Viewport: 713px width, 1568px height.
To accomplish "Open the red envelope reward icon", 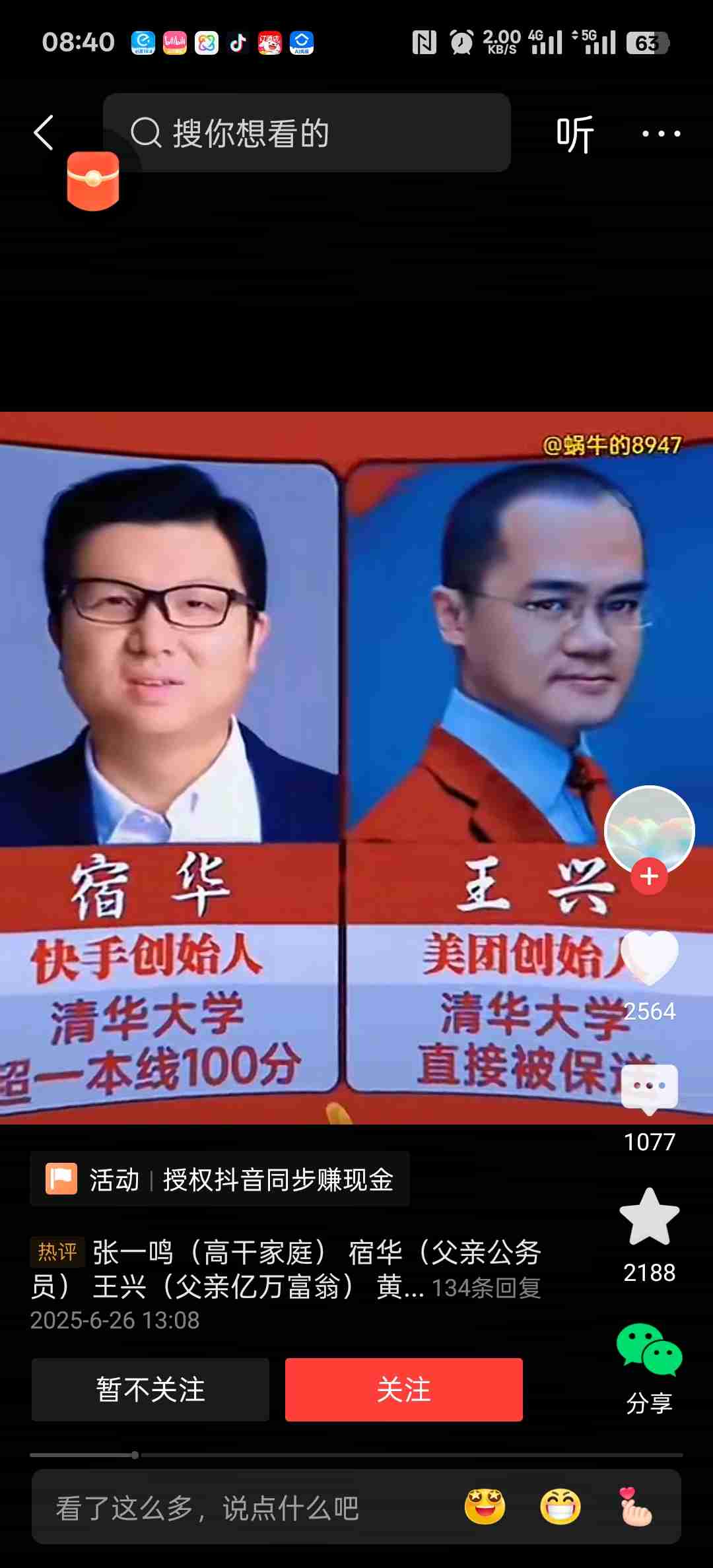I will click(x=93, y=181).
